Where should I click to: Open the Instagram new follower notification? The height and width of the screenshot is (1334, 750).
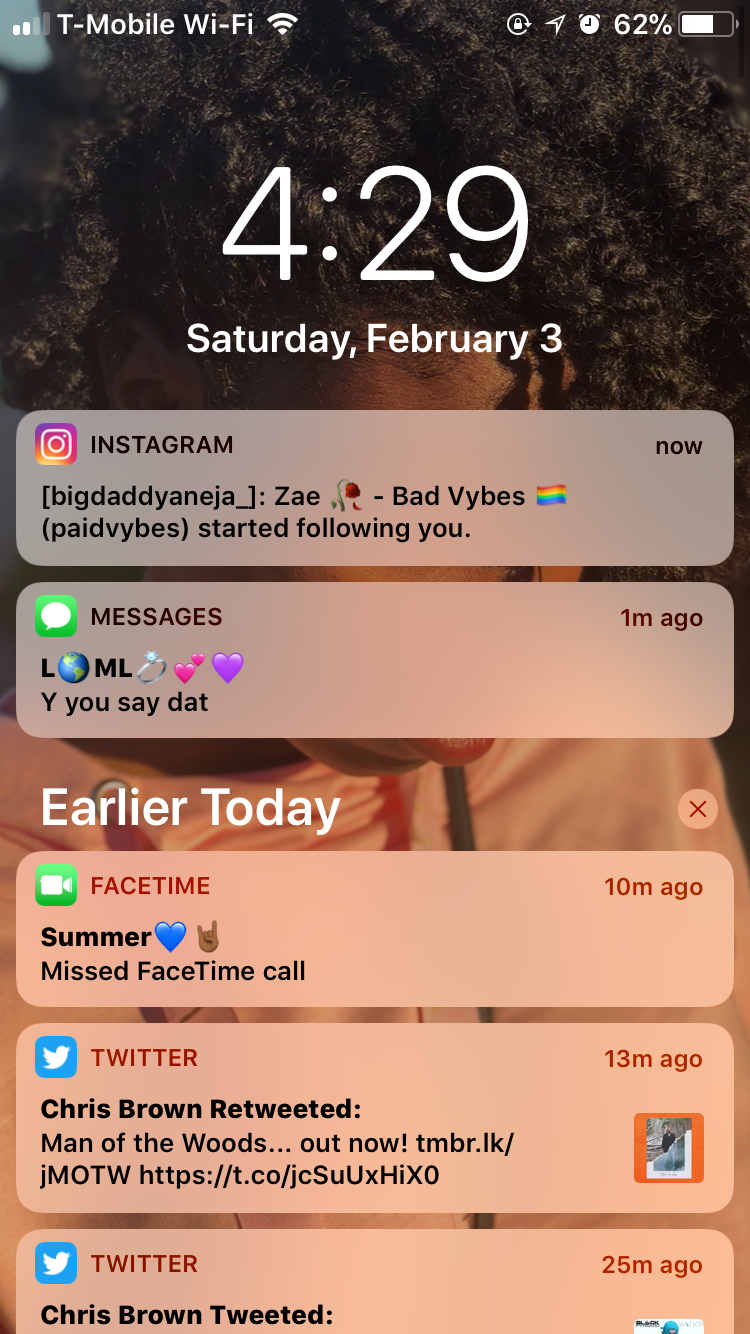[x=375, y=488]
